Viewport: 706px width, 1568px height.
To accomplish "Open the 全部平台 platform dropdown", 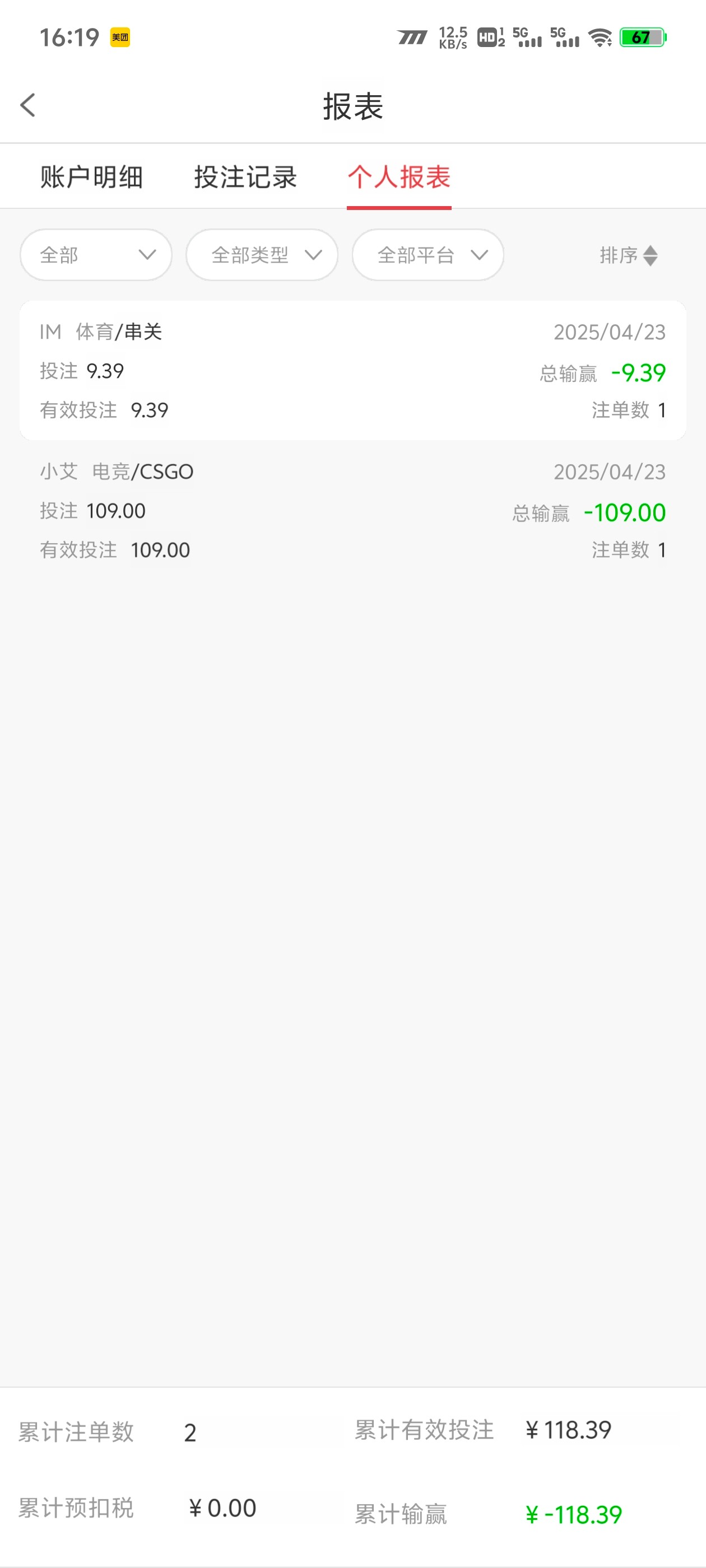I will [428, 255].
